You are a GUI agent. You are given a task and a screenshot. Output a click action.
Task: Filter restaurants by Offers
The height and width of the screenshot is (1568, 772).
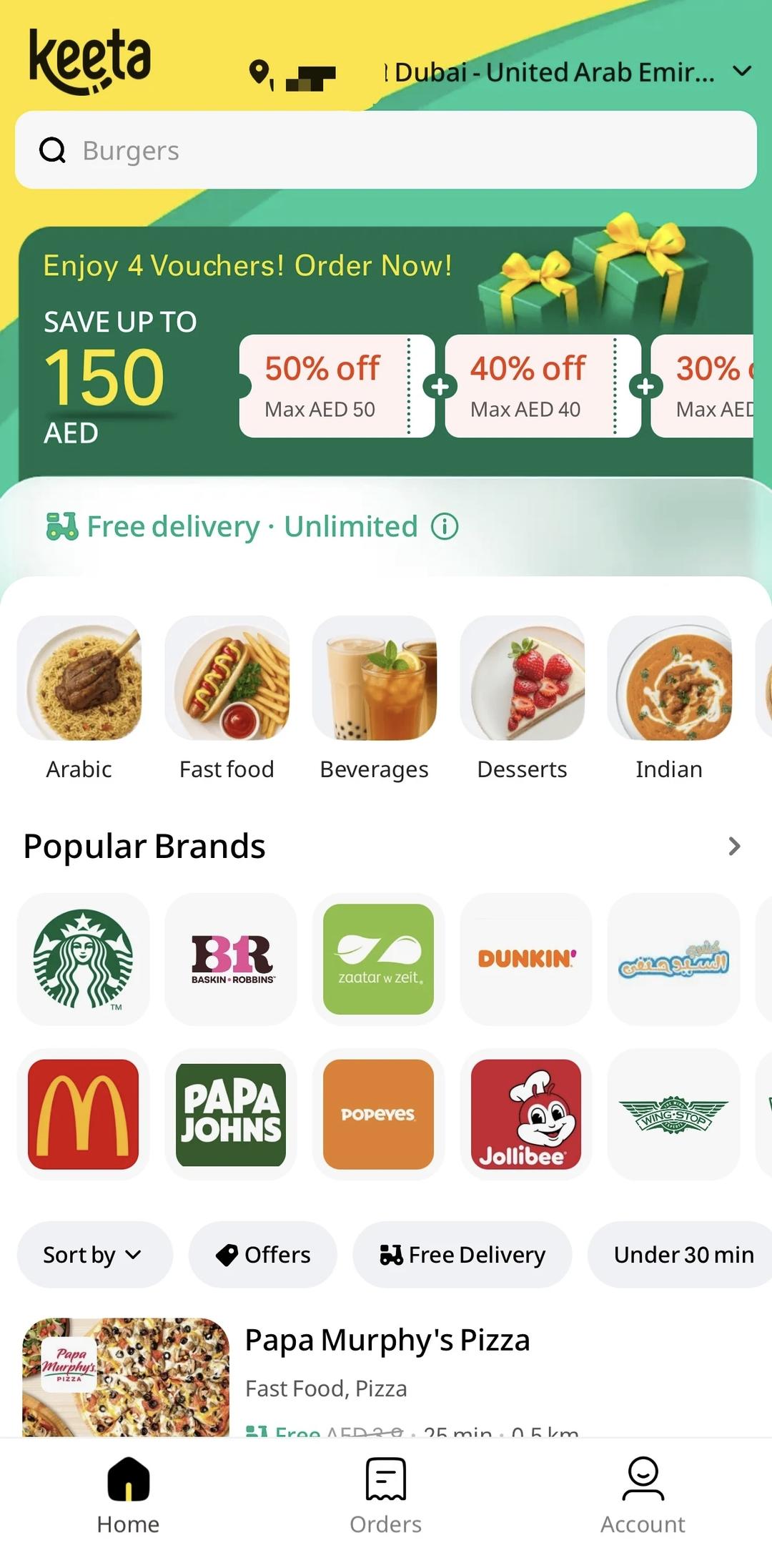coord(263,1255)
